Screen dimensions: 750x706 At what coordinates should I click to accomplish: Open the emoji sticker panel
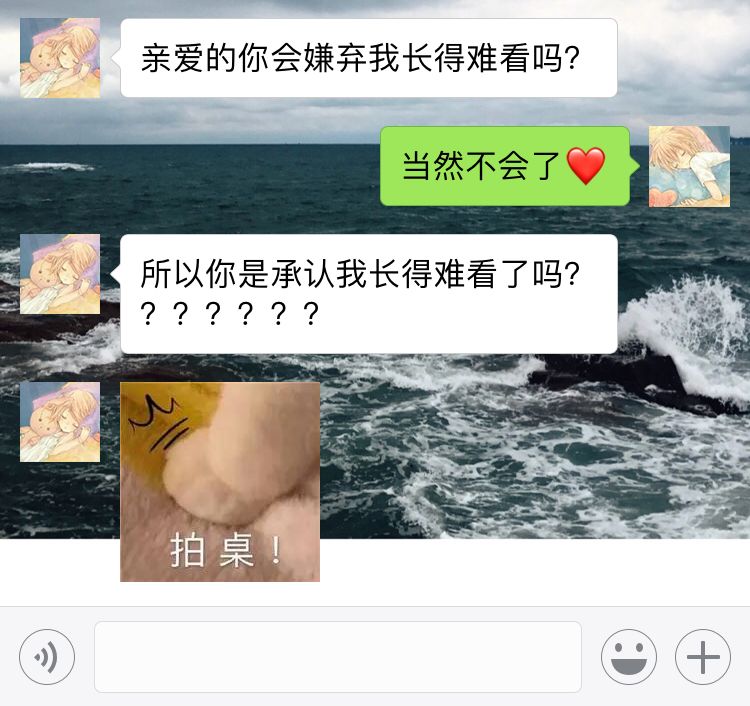(x=629, y=657)
